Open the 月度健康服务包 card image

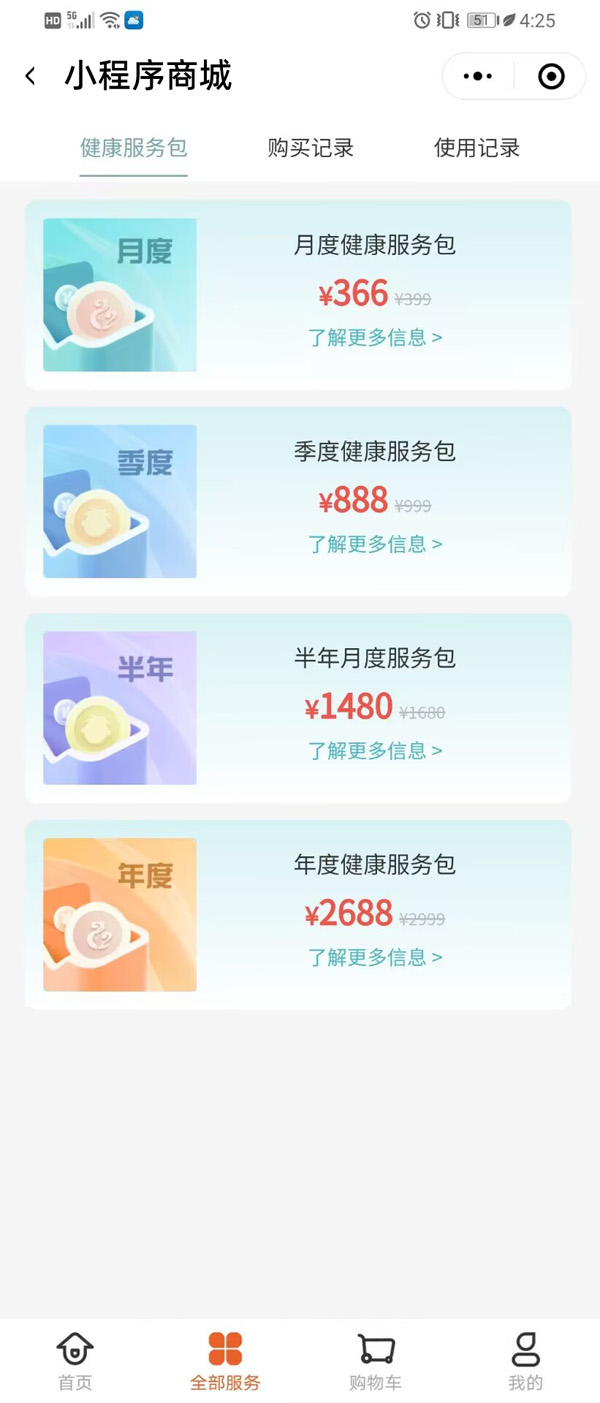[120, 295]
